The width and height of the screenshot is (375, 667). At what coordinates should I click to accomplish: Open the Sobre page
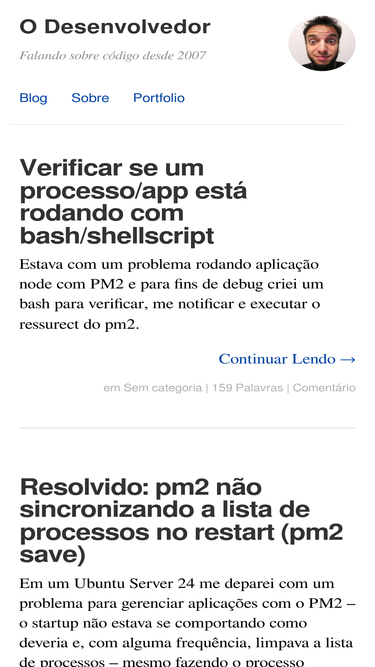[x=90, y=98]
